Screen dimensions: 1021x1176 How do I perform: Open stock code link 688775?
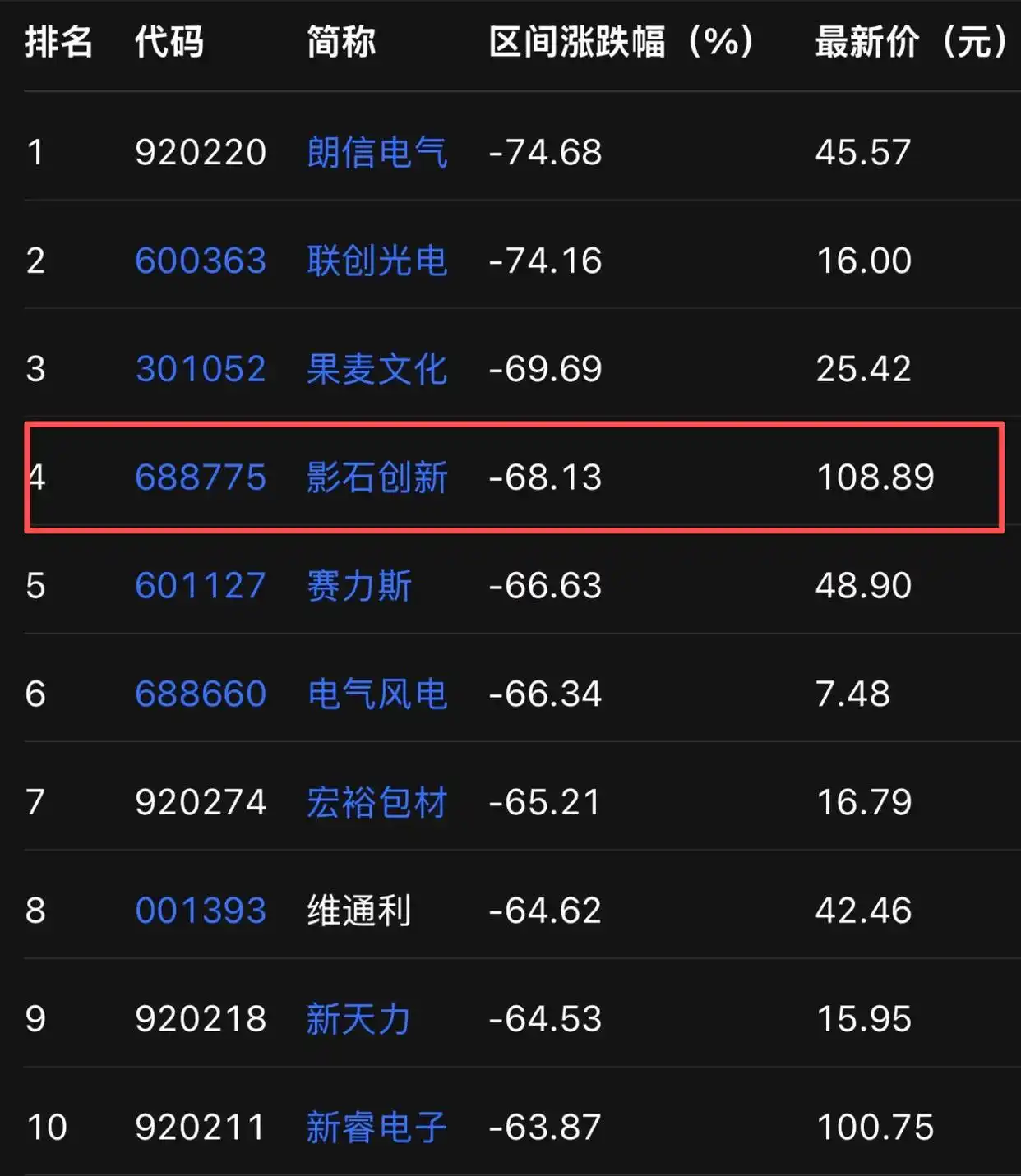[201, 477]
